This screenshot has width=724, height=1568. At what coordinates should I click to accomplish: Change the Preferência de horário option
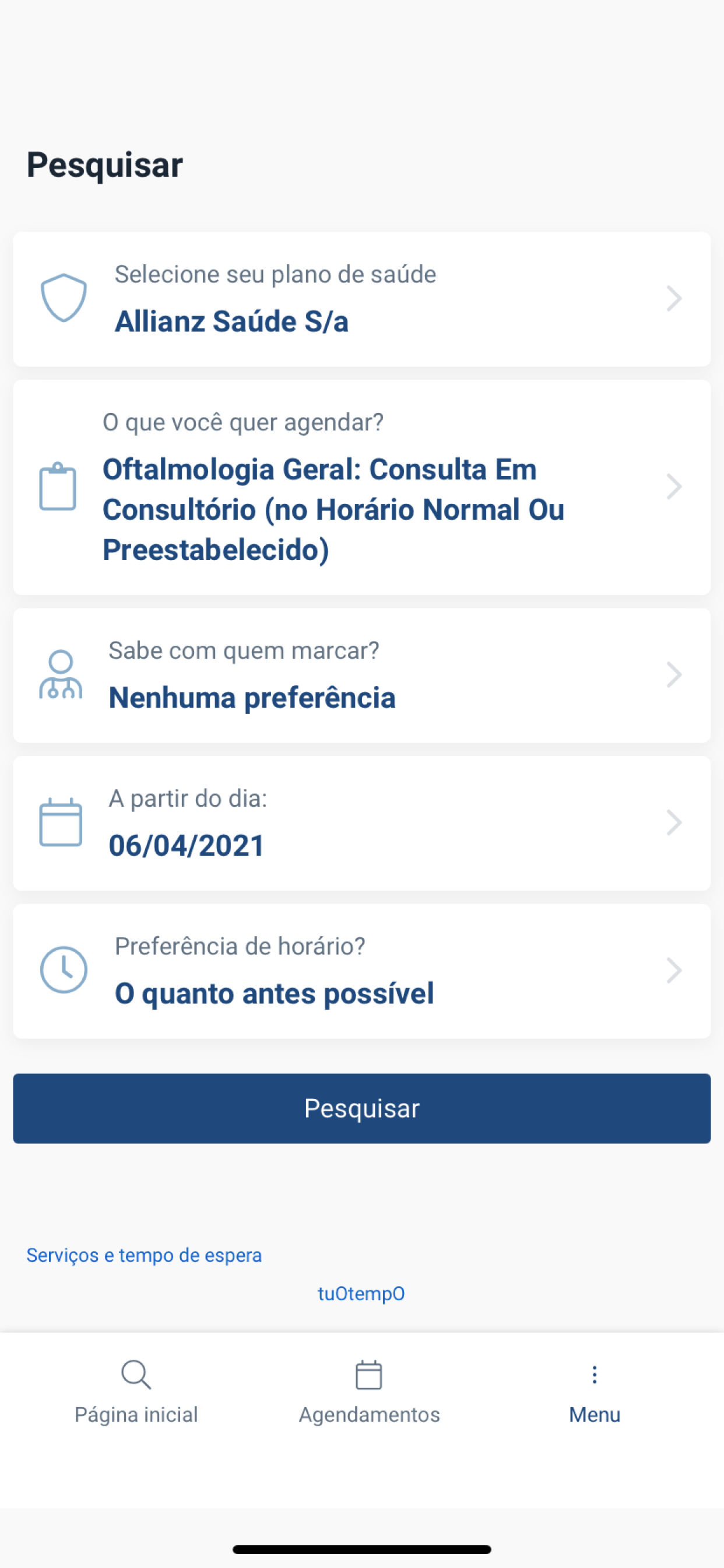click(361, 971)
